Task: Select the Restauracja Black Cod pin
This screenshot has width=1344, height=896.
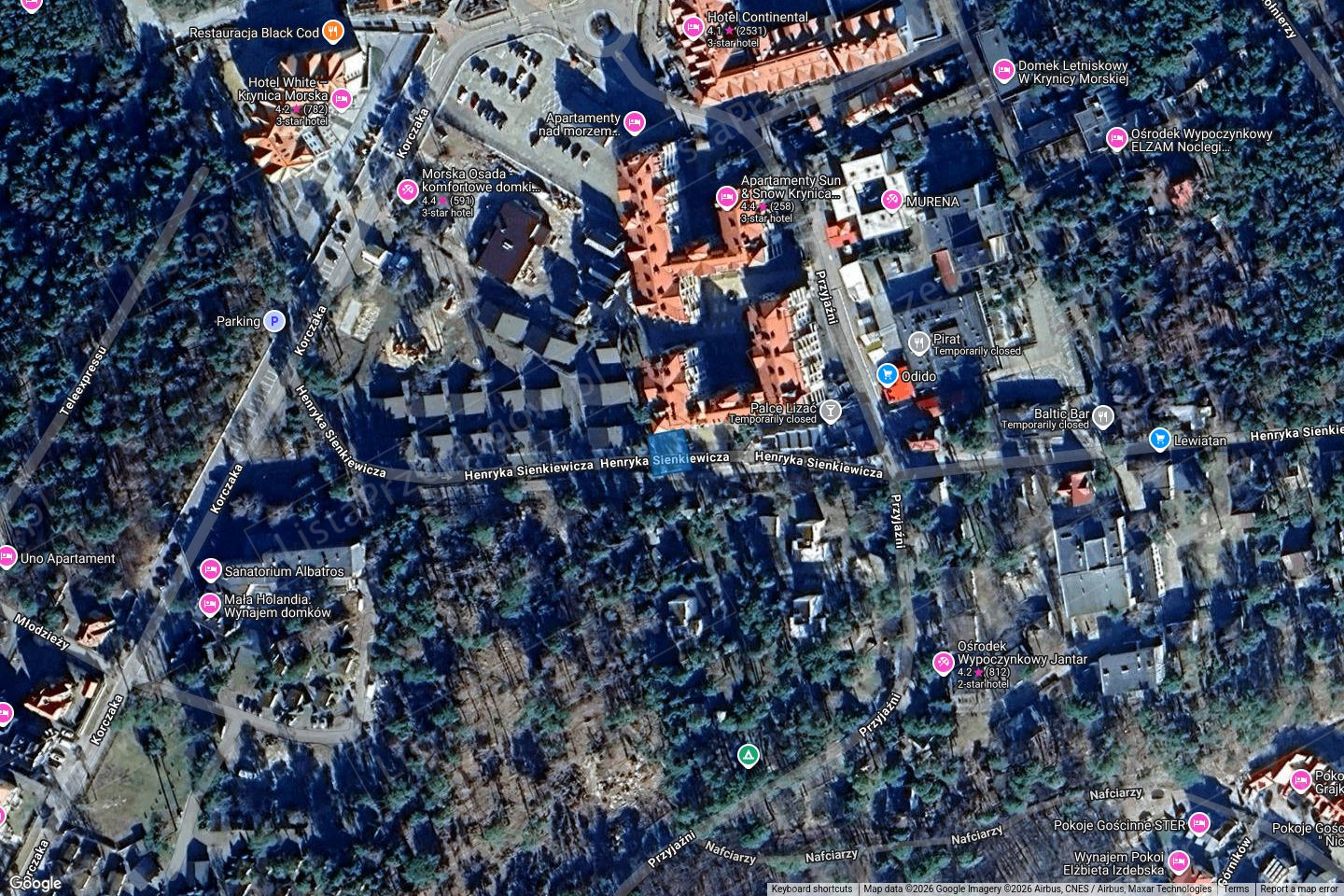Action: (332, 32)
